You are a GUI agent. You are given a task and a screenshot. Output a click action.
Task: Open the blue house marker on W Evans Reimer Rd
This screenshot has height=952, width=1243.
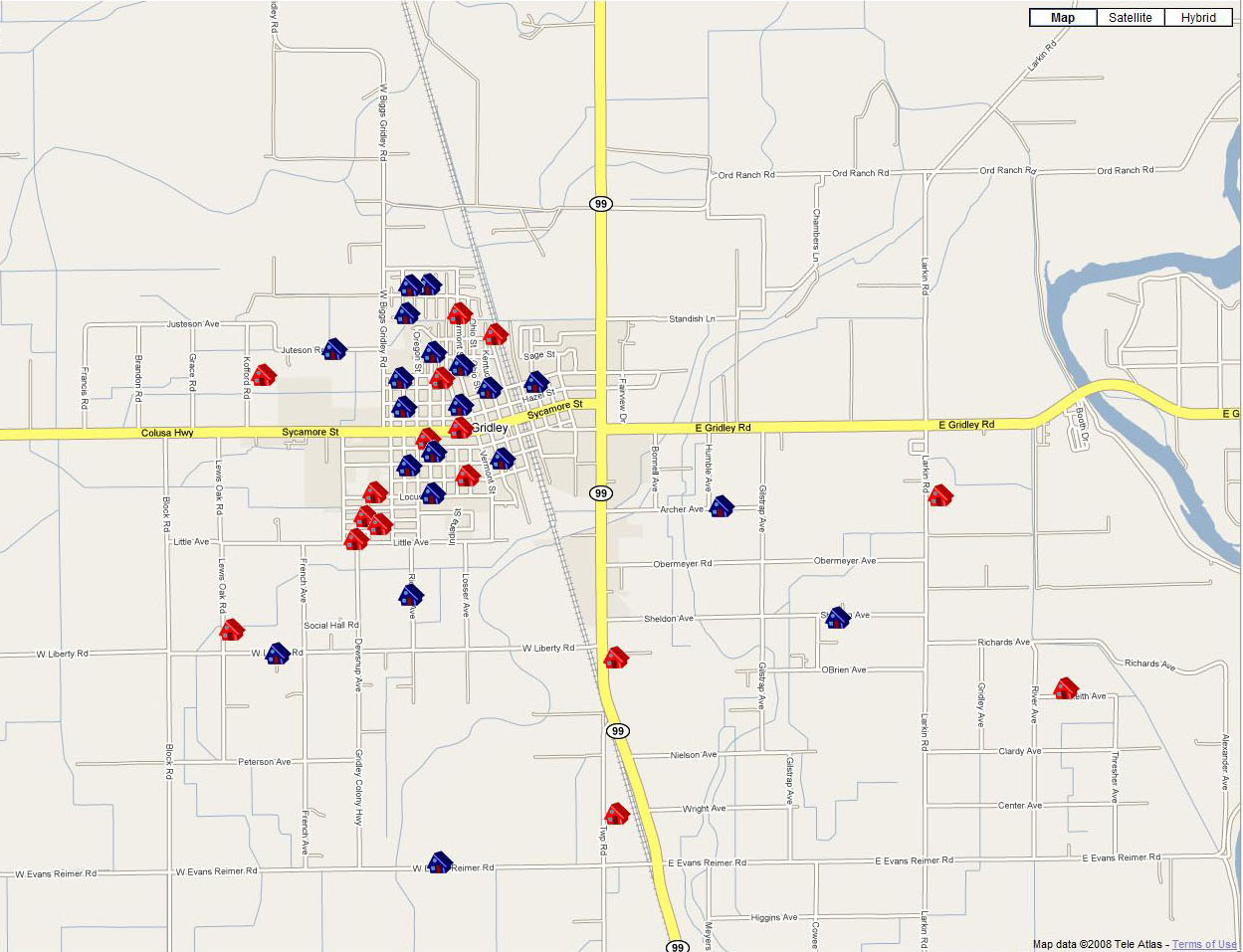point(440,862)
